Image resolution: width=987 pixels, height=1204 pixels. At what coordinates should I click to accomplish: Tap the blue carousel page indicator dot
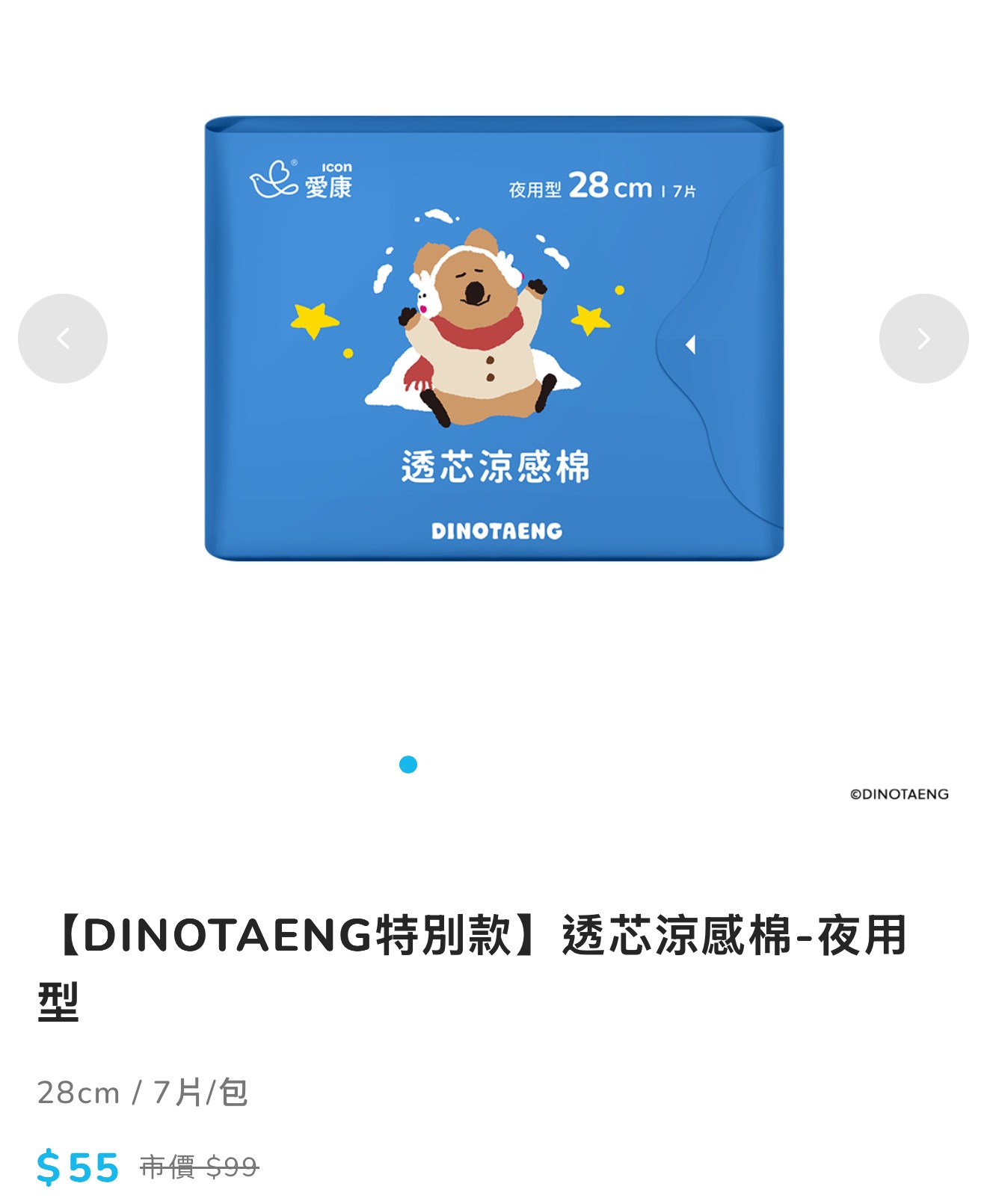point(408,765)
